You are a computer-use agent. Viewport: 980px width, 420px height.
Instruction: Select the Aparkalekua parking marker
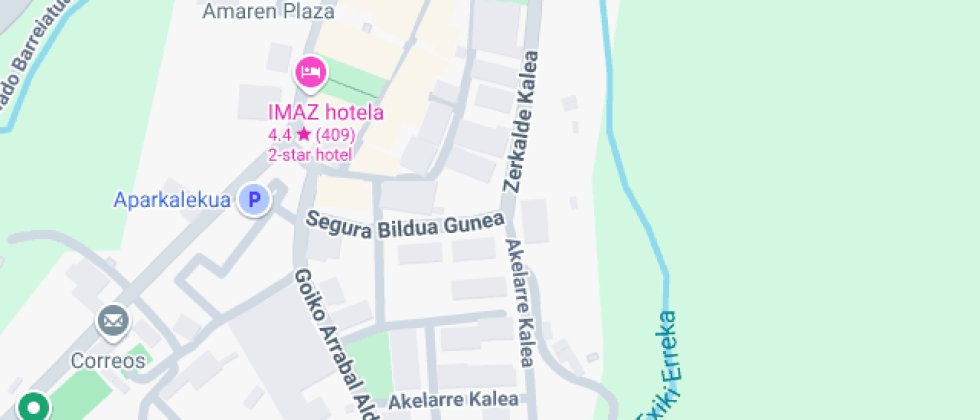pos(254,200)
